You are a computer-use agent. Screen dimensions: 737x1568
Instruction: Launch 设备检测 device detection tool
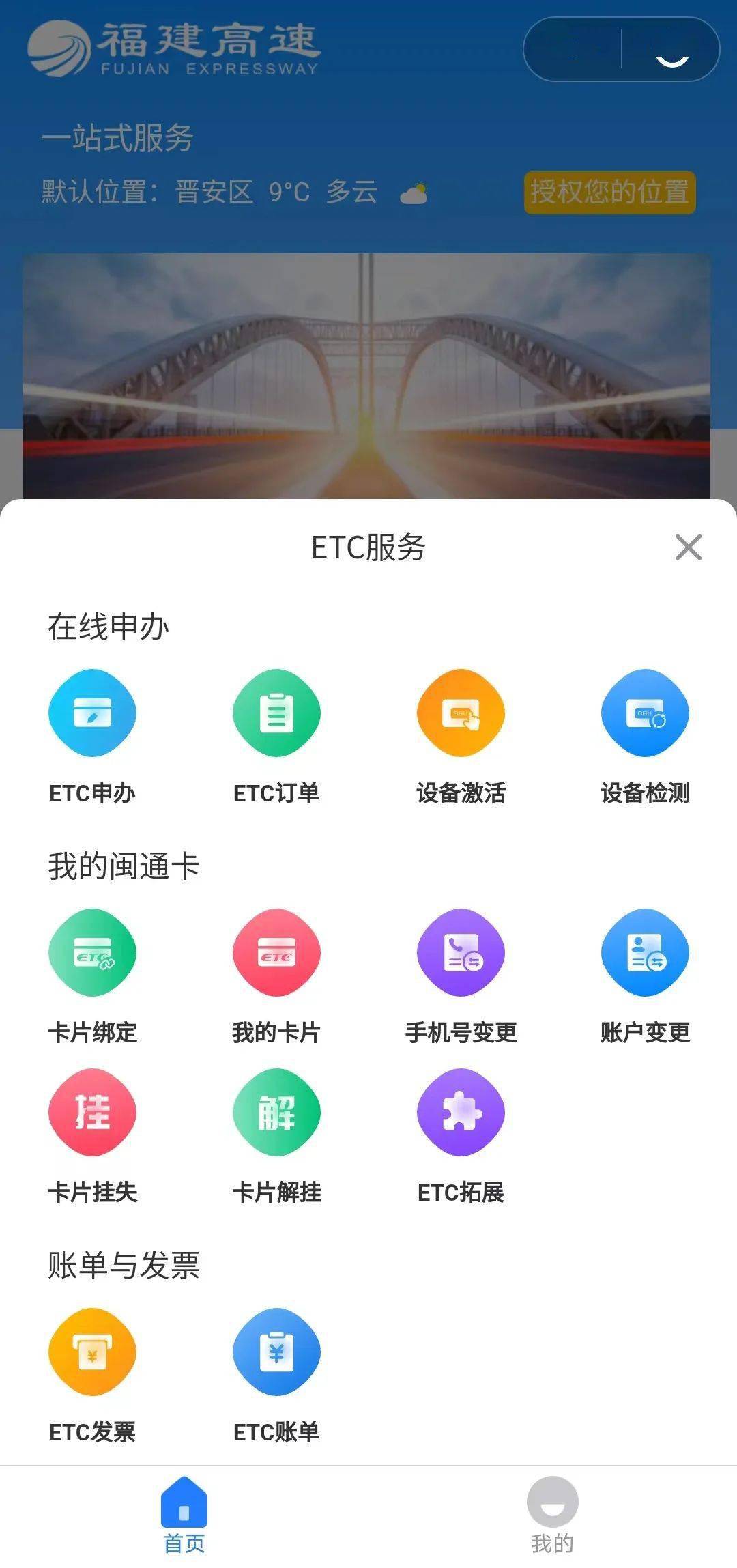644,713
